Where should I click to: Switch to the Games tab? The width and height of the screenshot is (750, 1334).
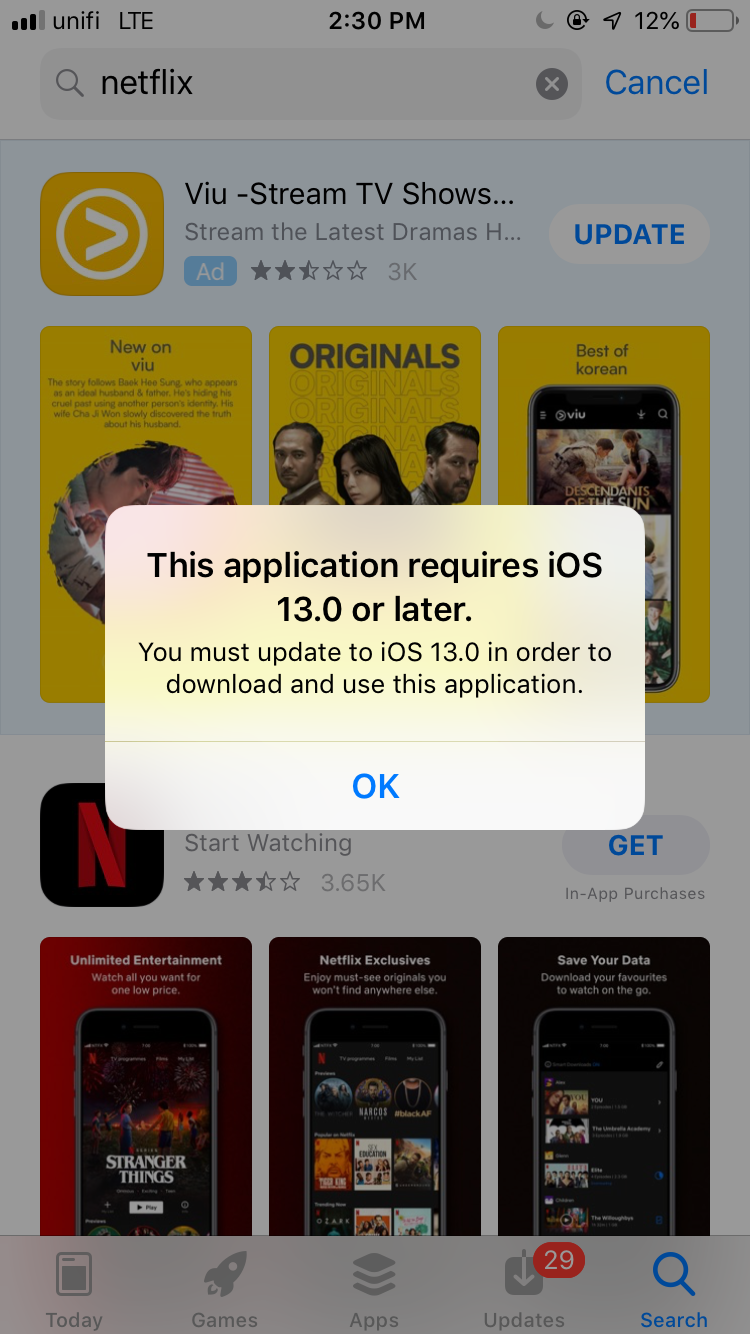click(x=224, y=1290)
